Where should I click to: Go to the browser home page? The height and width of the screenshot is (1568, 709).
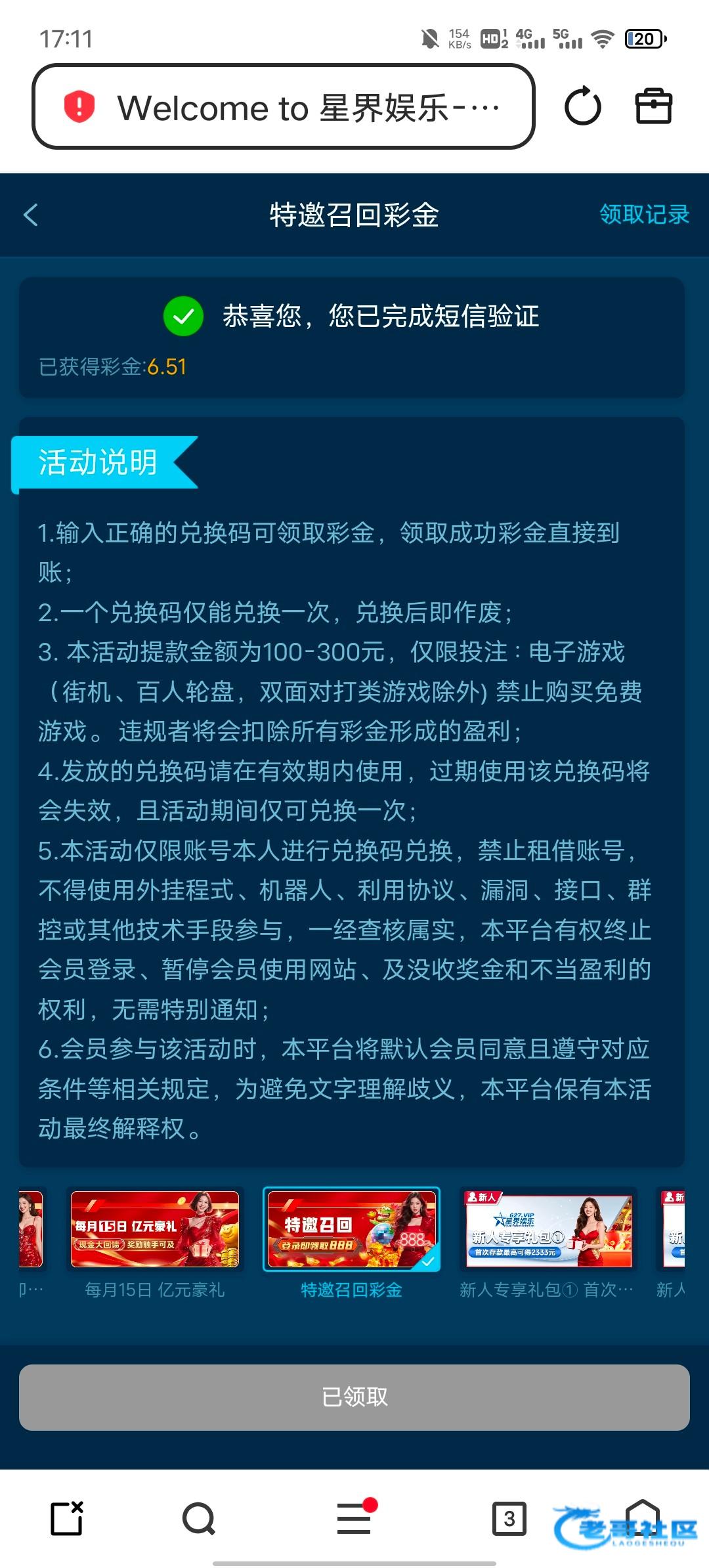[x=642, y=1517]
